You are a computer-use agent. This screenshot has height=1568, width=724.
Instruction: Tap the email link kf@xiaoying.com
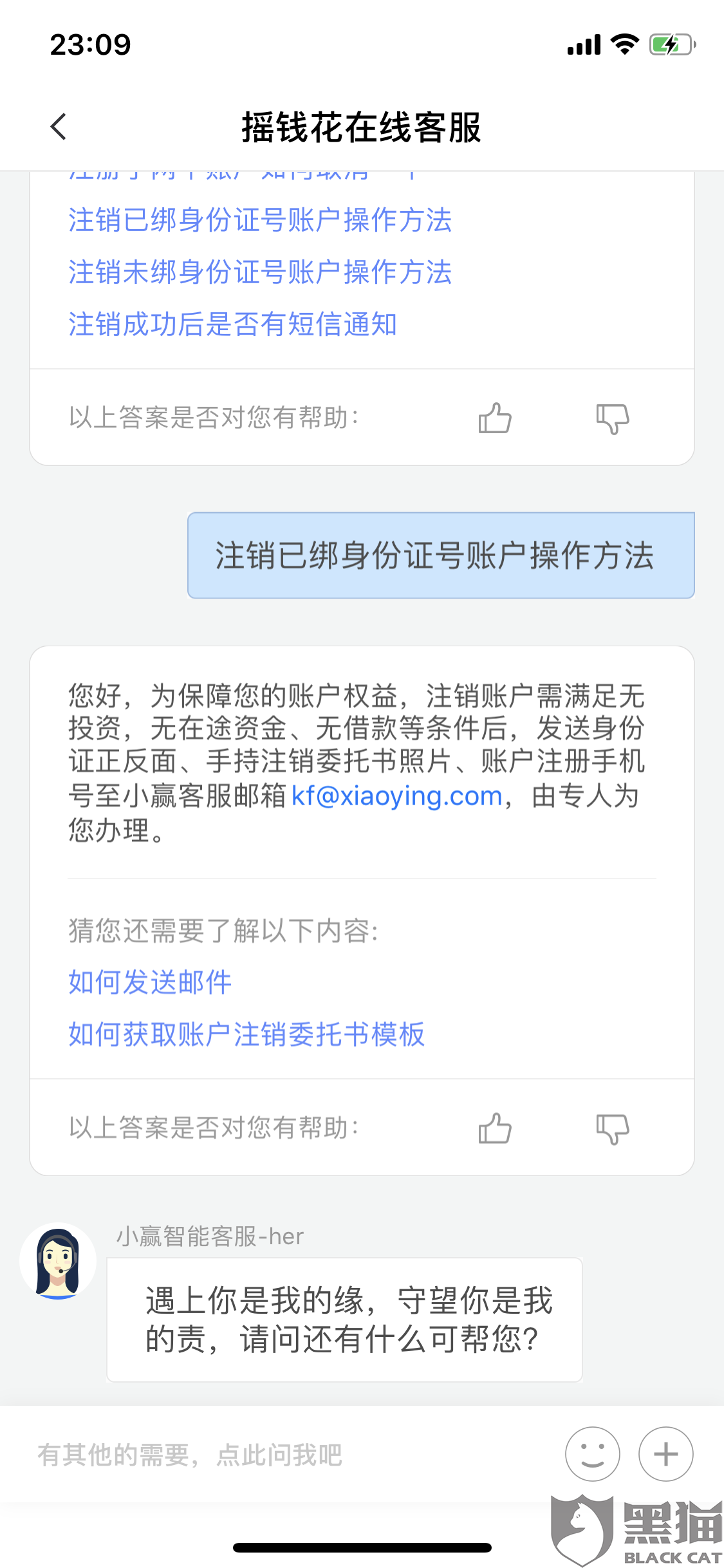[396, 796]
